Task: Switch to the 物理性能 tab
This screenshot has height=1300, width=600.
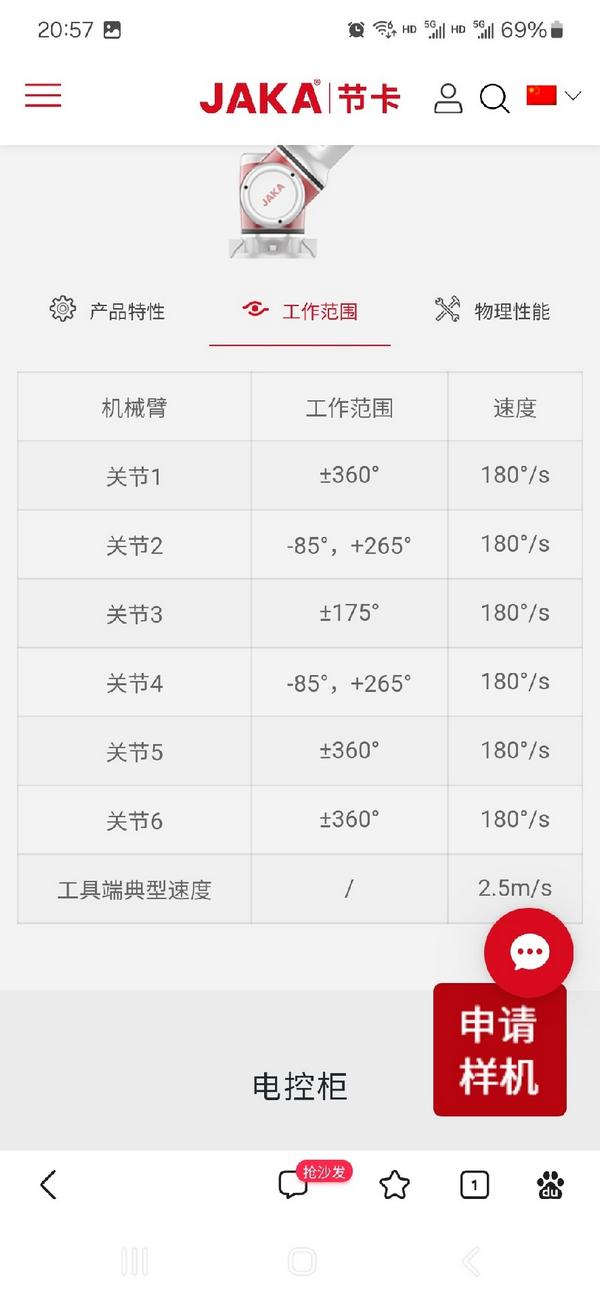Action: [492, 311]
